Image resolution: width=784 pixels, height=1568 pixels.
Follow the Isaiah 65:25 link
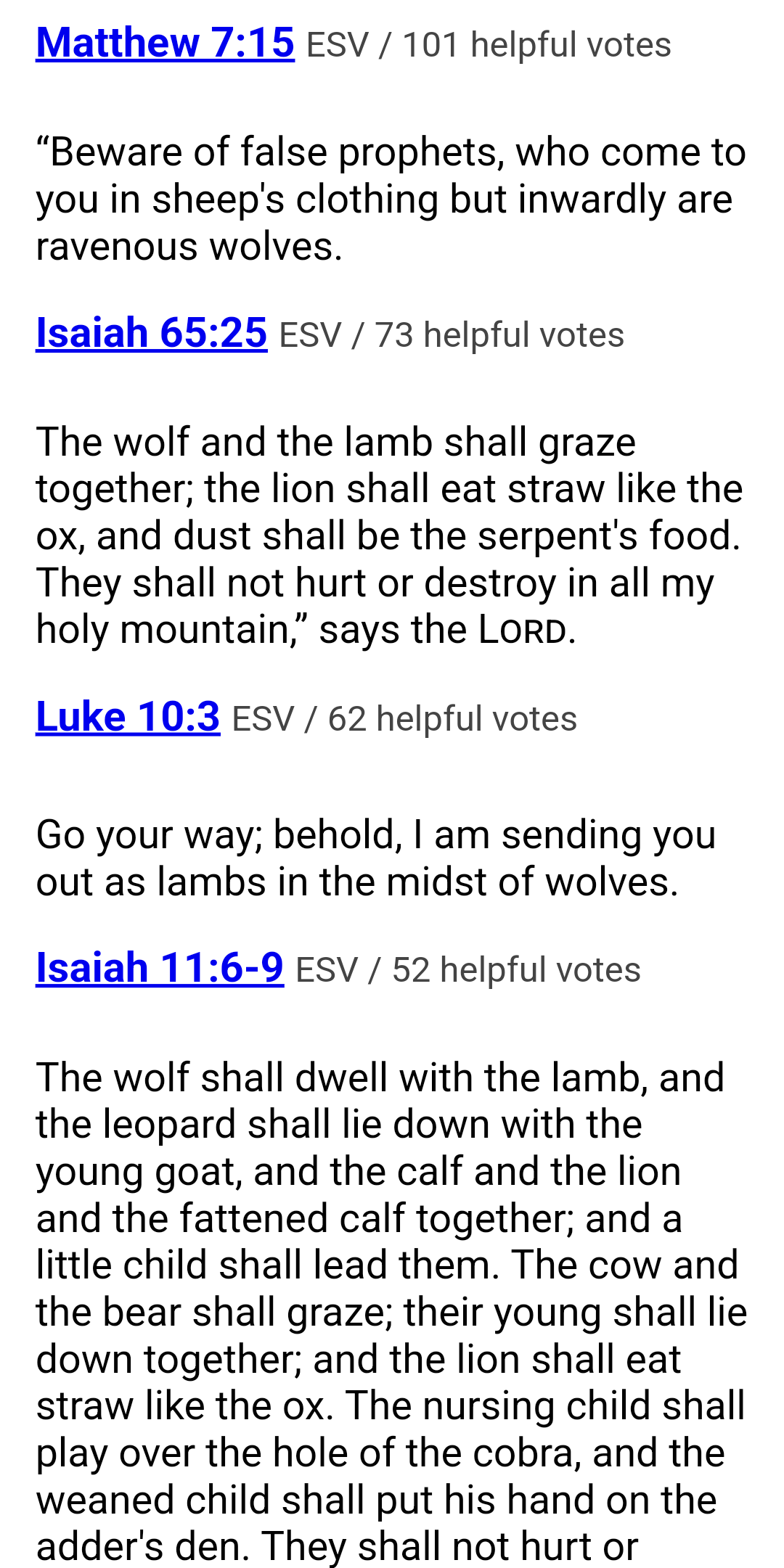152,334
